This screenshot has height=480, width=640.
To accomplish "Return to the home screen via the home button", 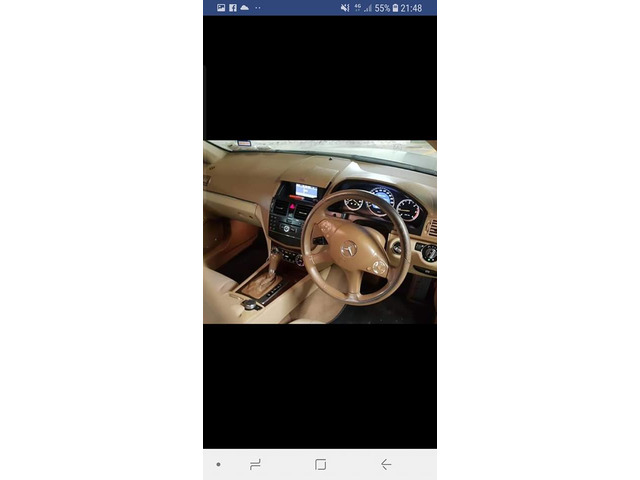I will coord(320,464).
